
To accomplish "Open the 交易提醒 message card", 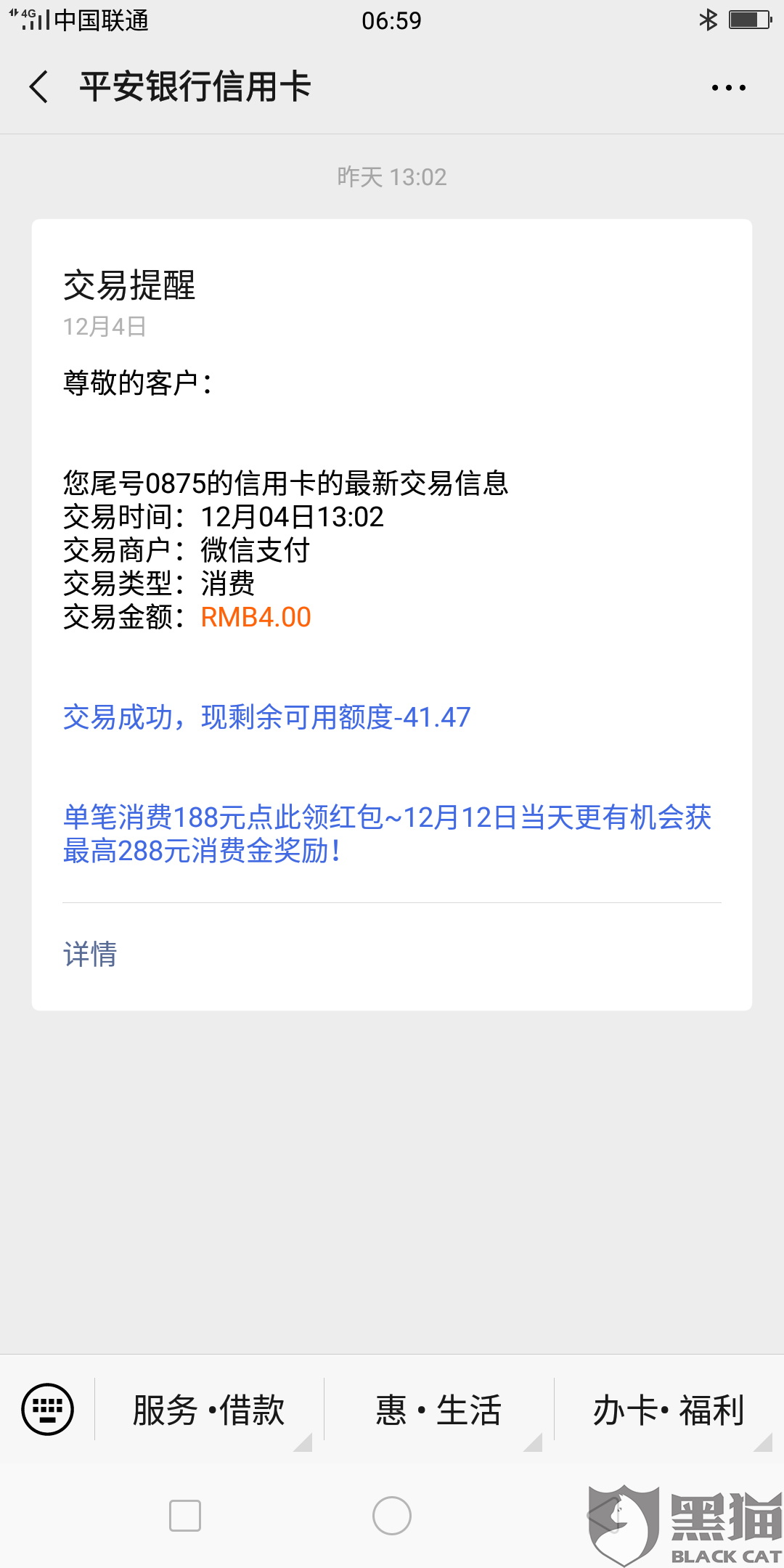I will 392,614.
